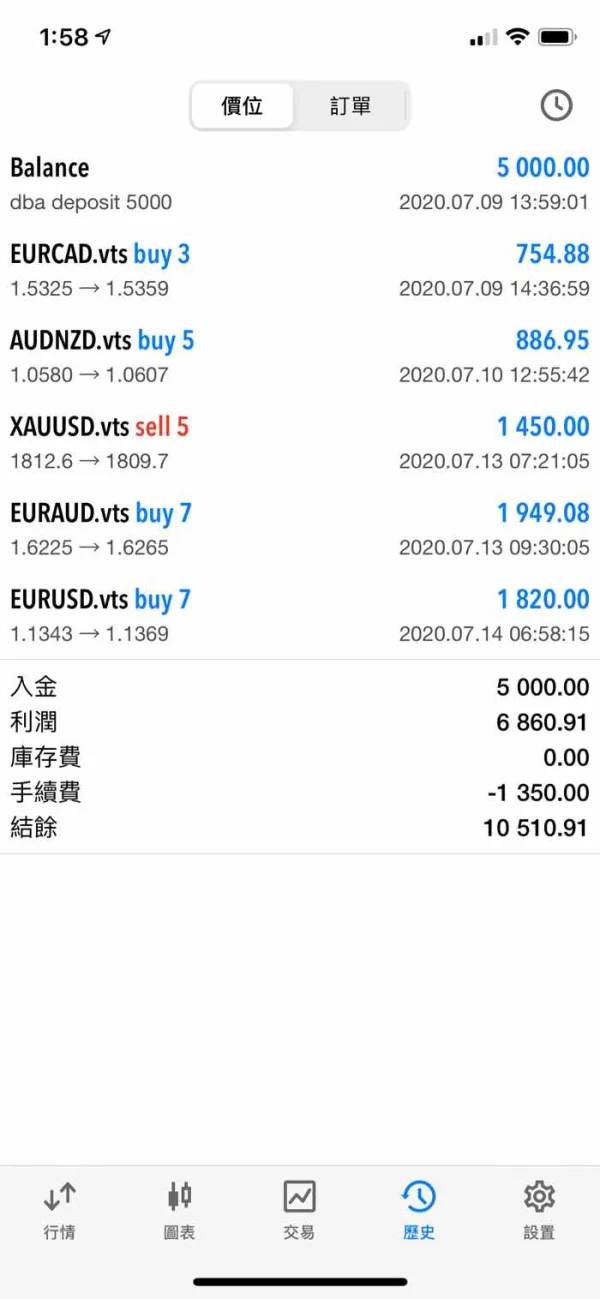The height and width of the screenshot is (1299, 600).
Task: Select the EURUSD.vts buy 7 trade
Action: click(300, 615)
